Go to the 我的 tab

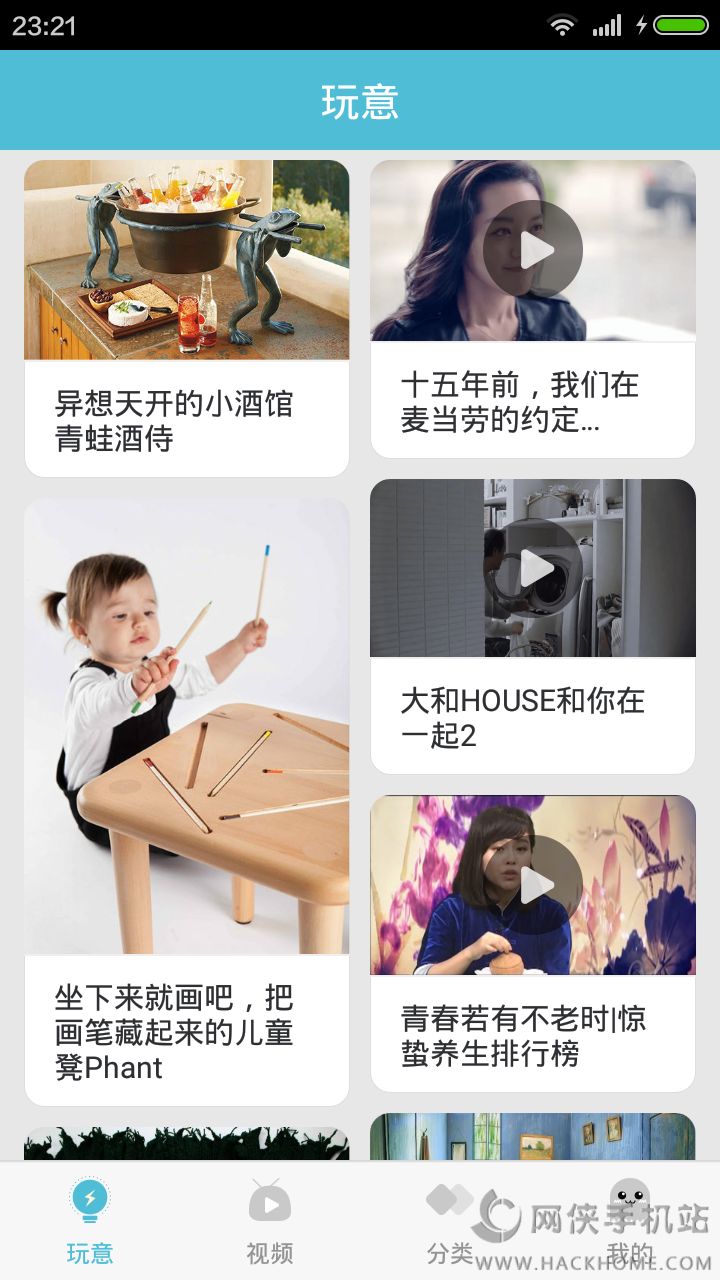coord(630,1220)
